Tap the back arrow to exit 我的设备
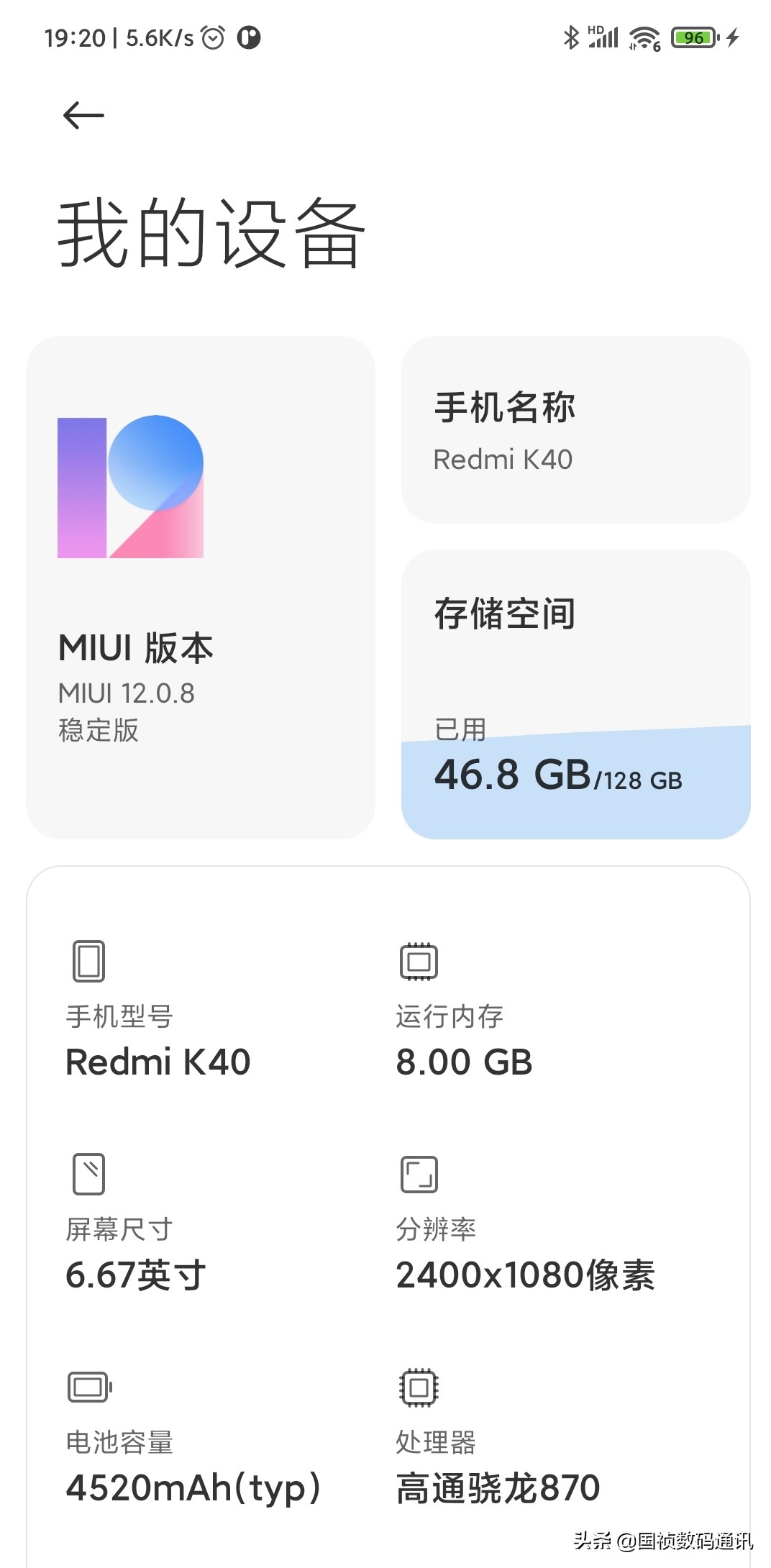This screenshot has width=771, height=1568. tap(81, 114)
